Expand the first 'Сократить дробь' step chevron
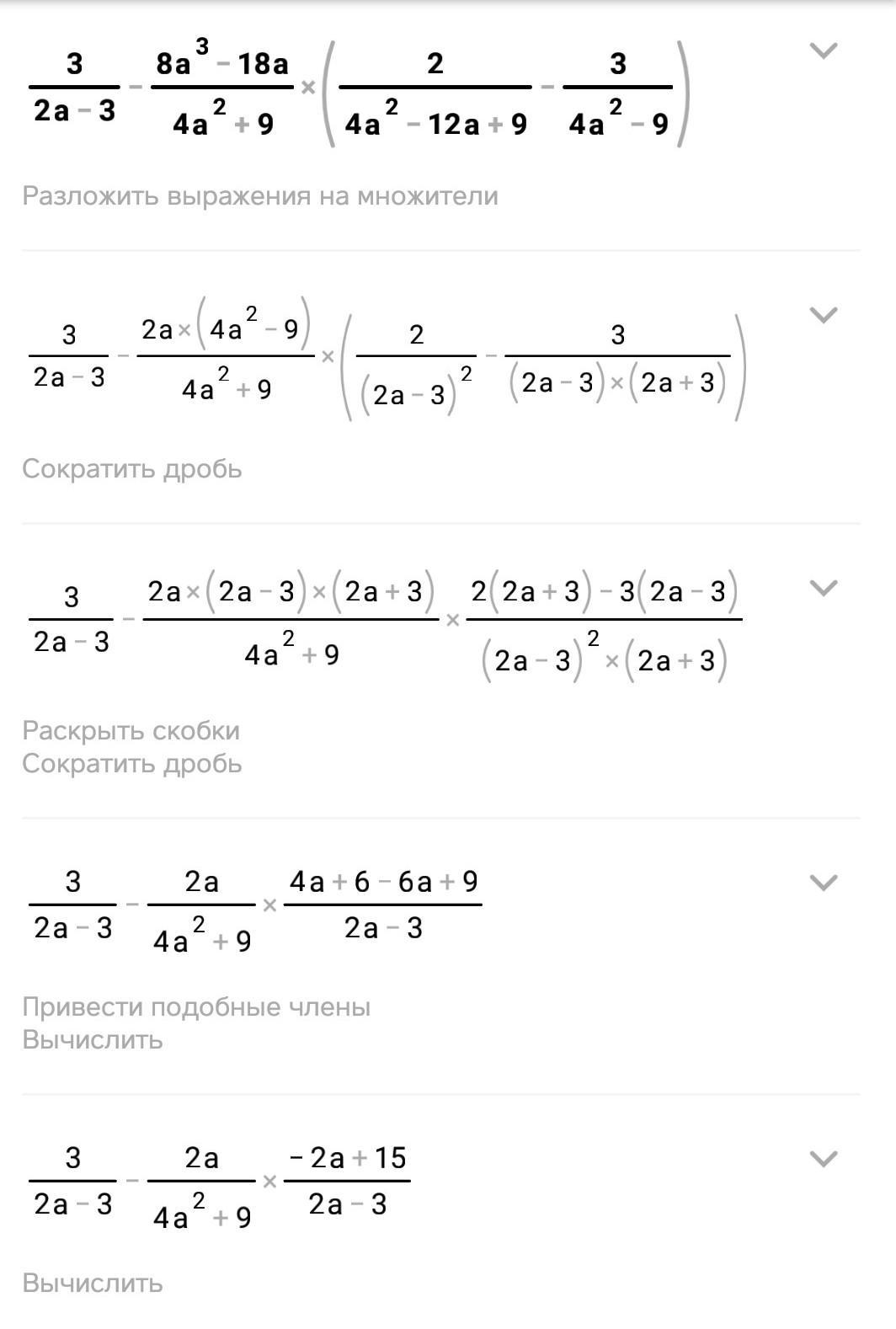This screenshot has height=1329, width=896. (823, 315)
